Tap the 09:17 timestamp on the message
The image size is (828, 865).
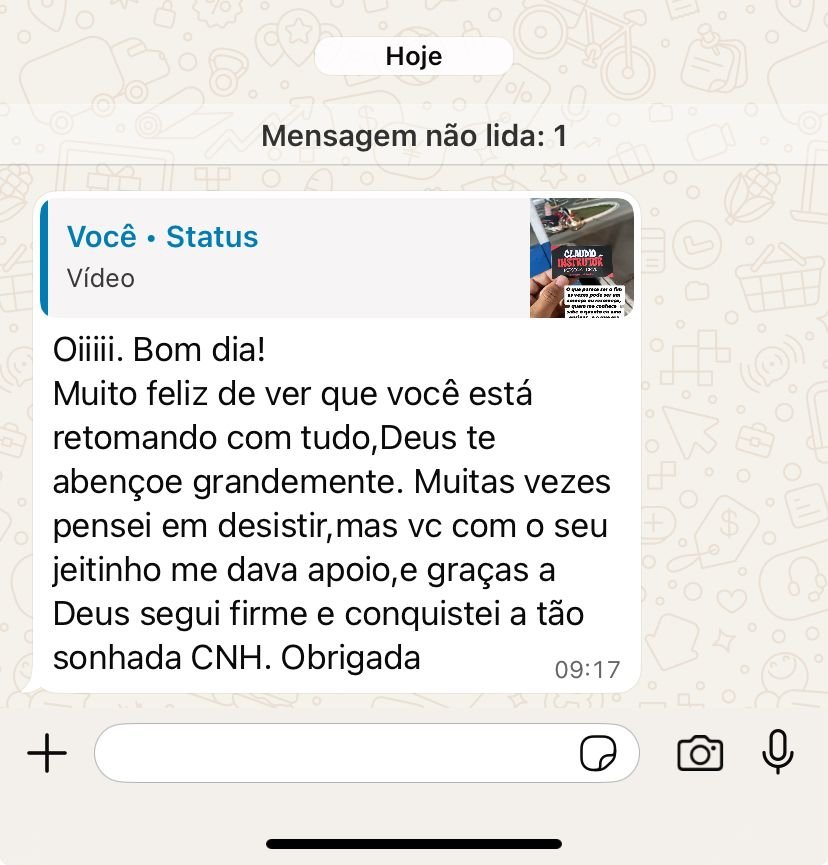(588, 670)
